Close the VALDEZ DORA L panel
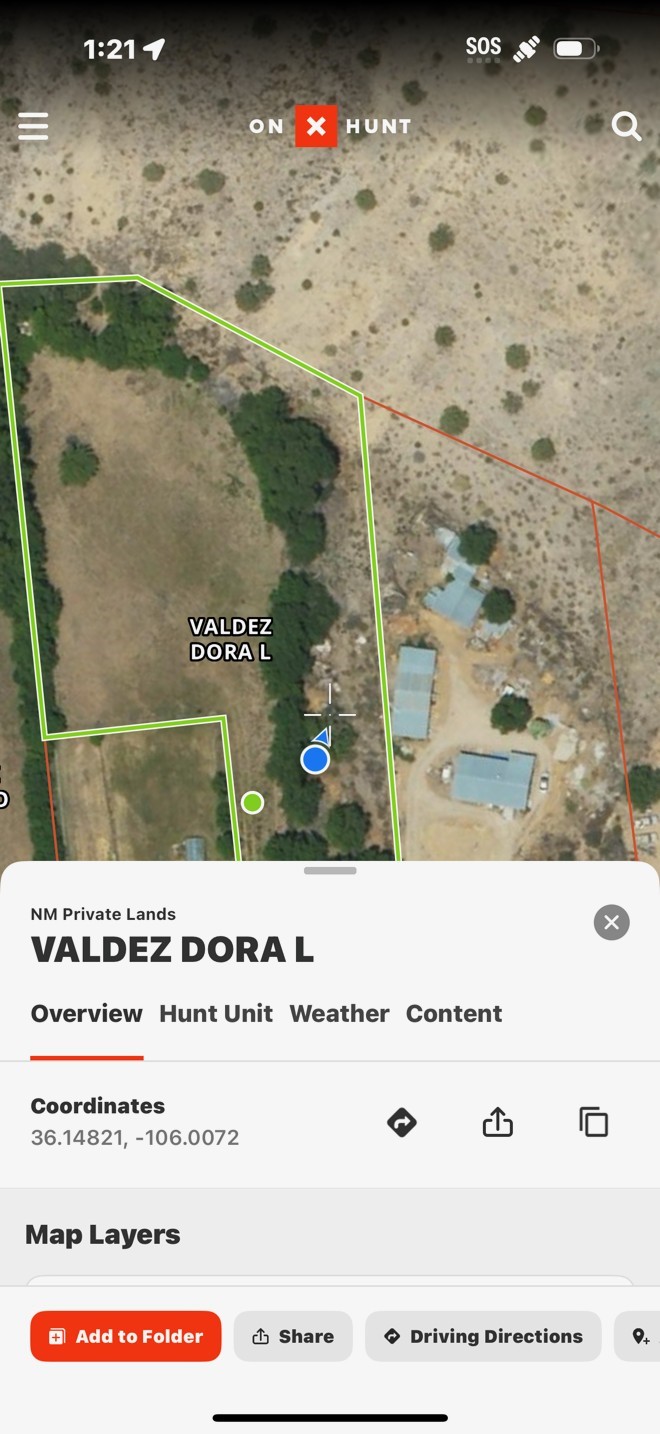Viewport: 660px width, 1434px height. [611, 922]
